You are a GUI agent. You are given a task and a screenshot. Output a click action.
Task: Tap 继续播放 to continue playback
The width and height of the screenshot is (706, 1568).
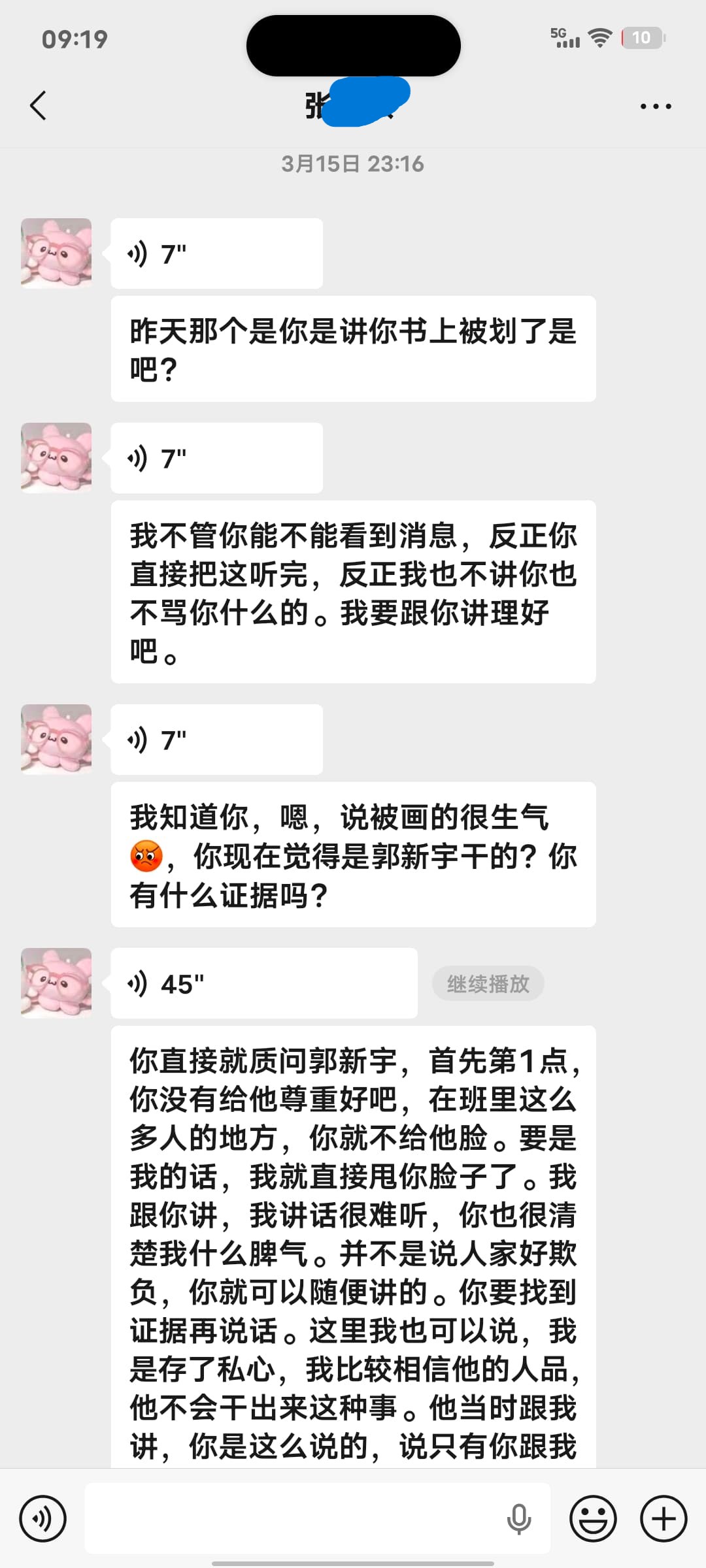point(488,983)
